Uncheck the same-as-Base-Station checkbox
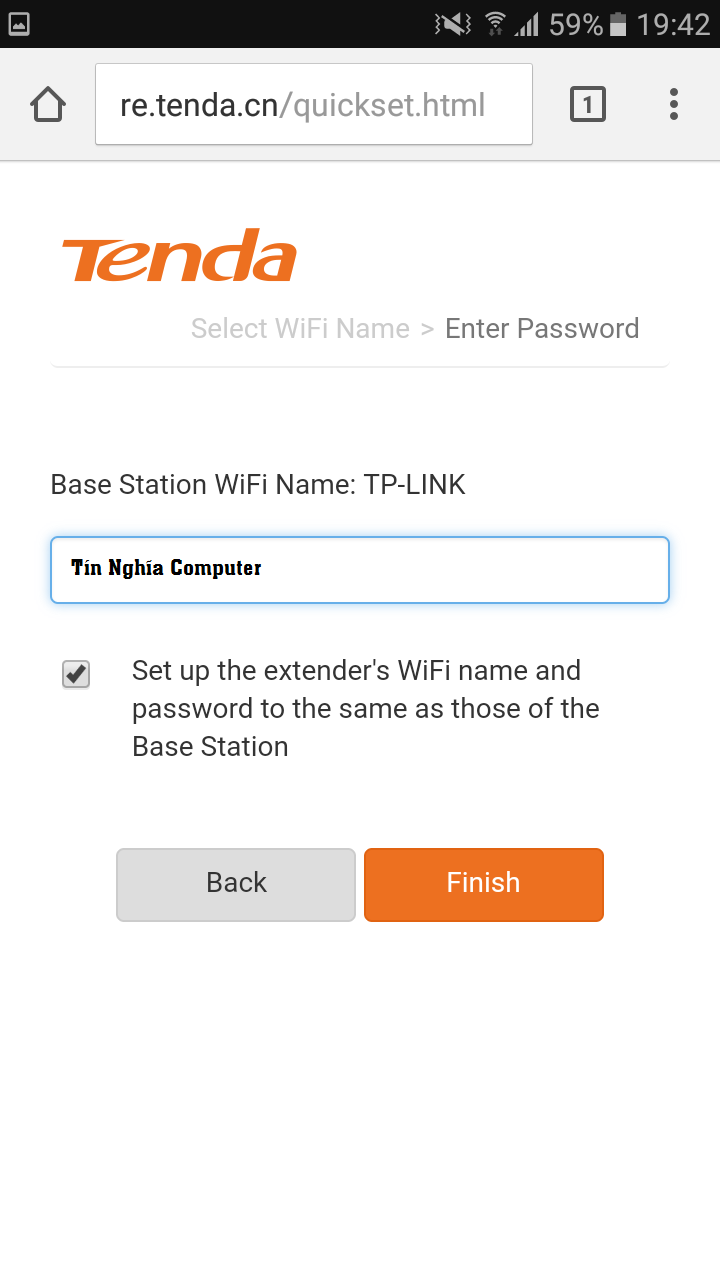Viewport: 720px width, 1280px height. pyautogui.click(x=76, y=674)
